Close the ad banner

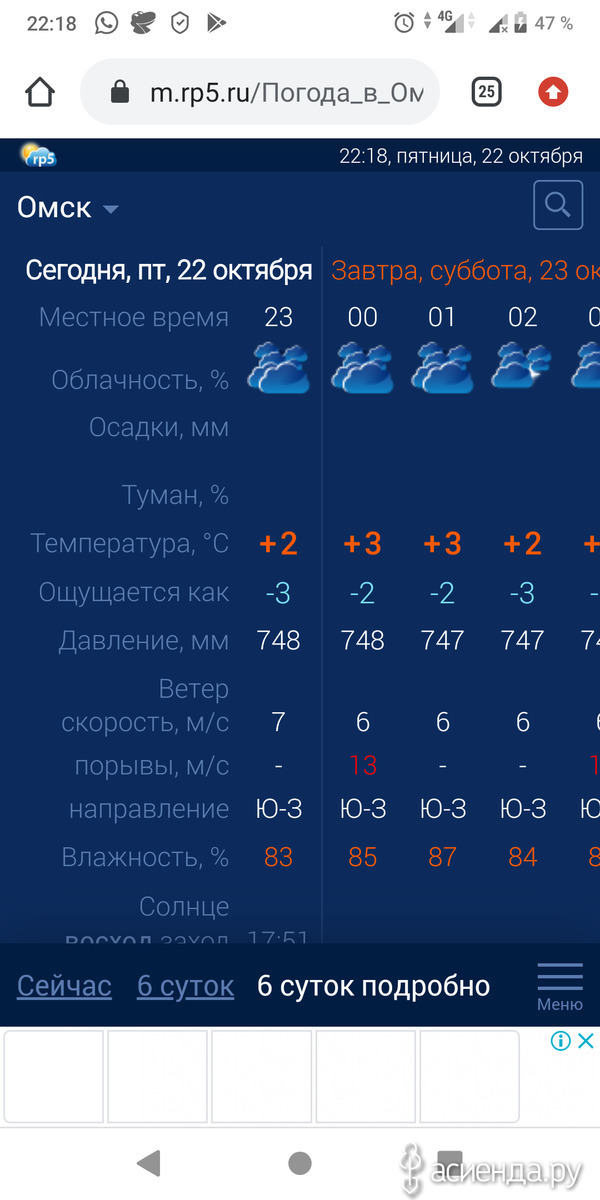tap(587, 1041)
